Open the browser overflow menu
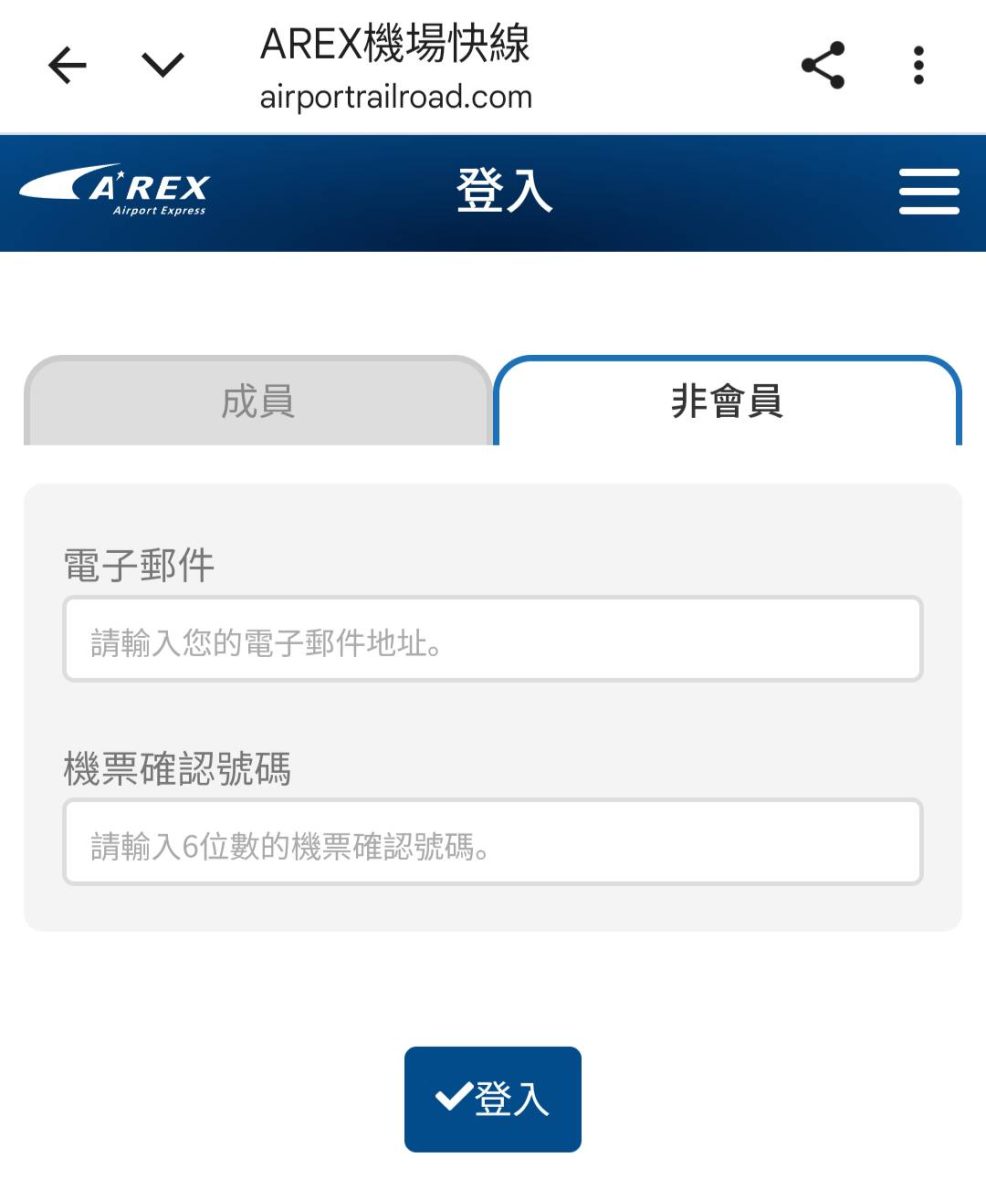This screenshot has width=986, height=1200. 918,66
